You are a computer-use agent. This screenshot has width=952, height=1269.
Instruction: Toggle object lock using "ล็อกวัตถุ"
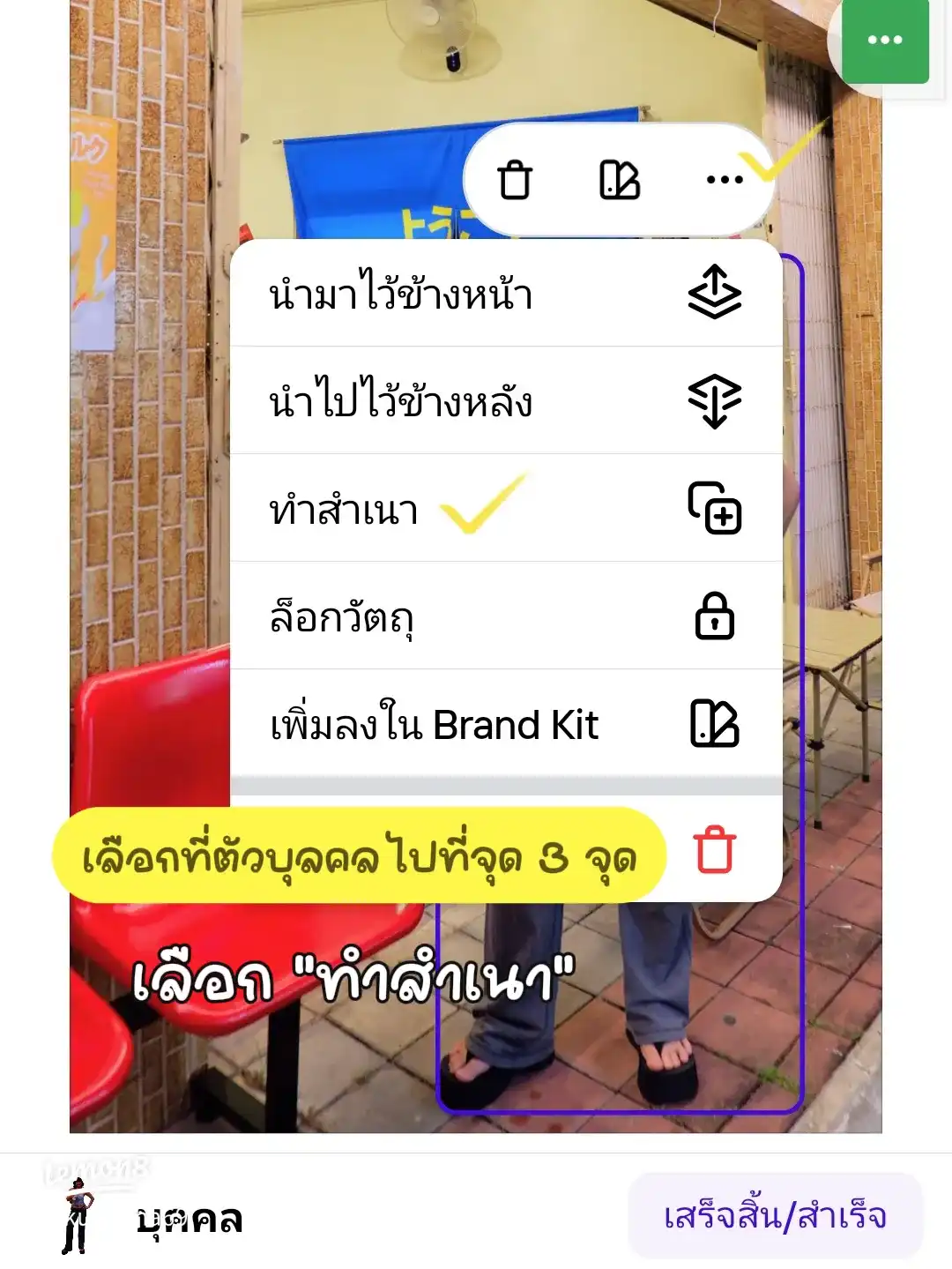pyautogui.click(x=344, y=617)
